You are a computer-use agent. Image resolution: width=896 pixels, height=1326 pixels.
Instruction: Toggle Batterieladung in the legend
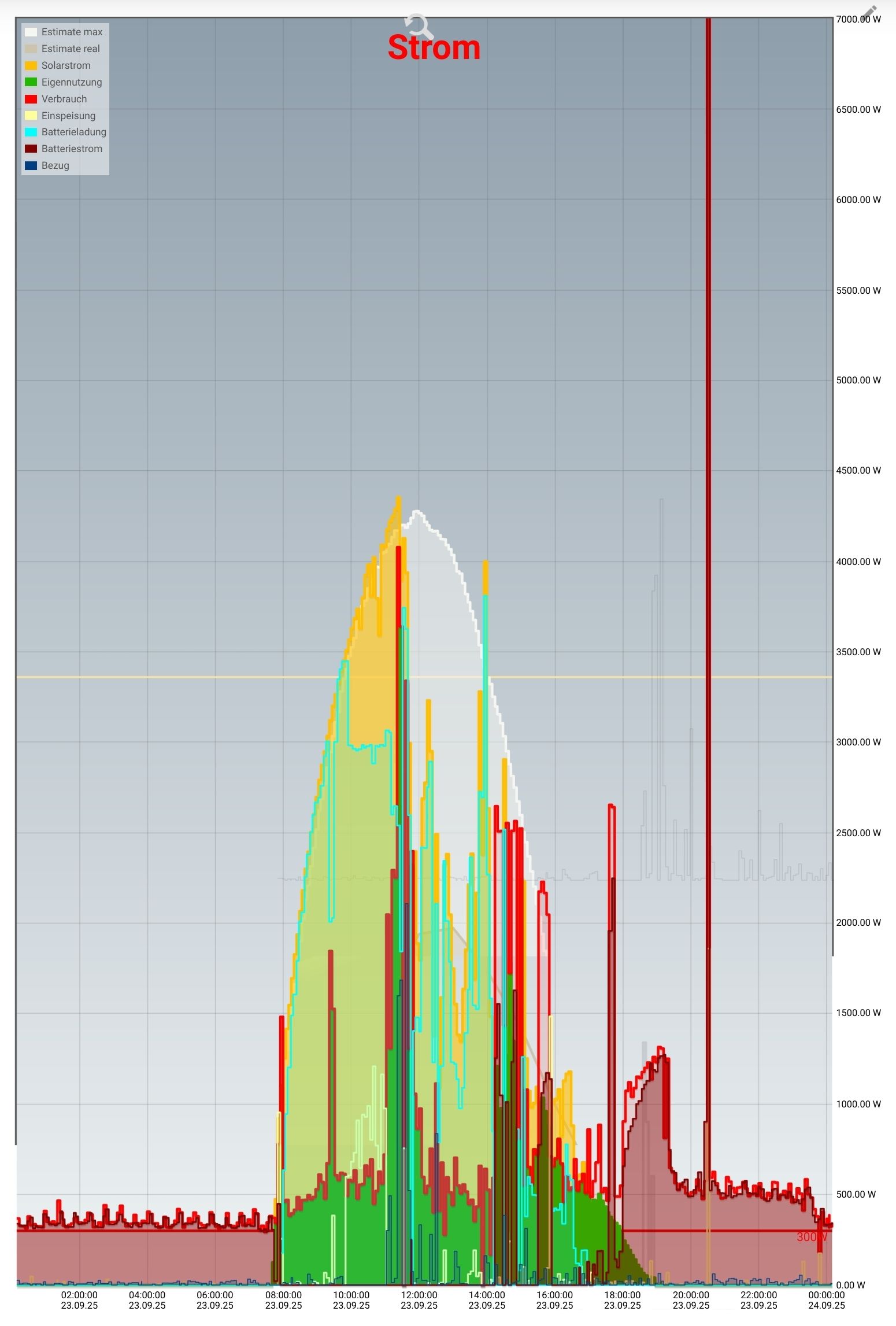pos(73,132)
